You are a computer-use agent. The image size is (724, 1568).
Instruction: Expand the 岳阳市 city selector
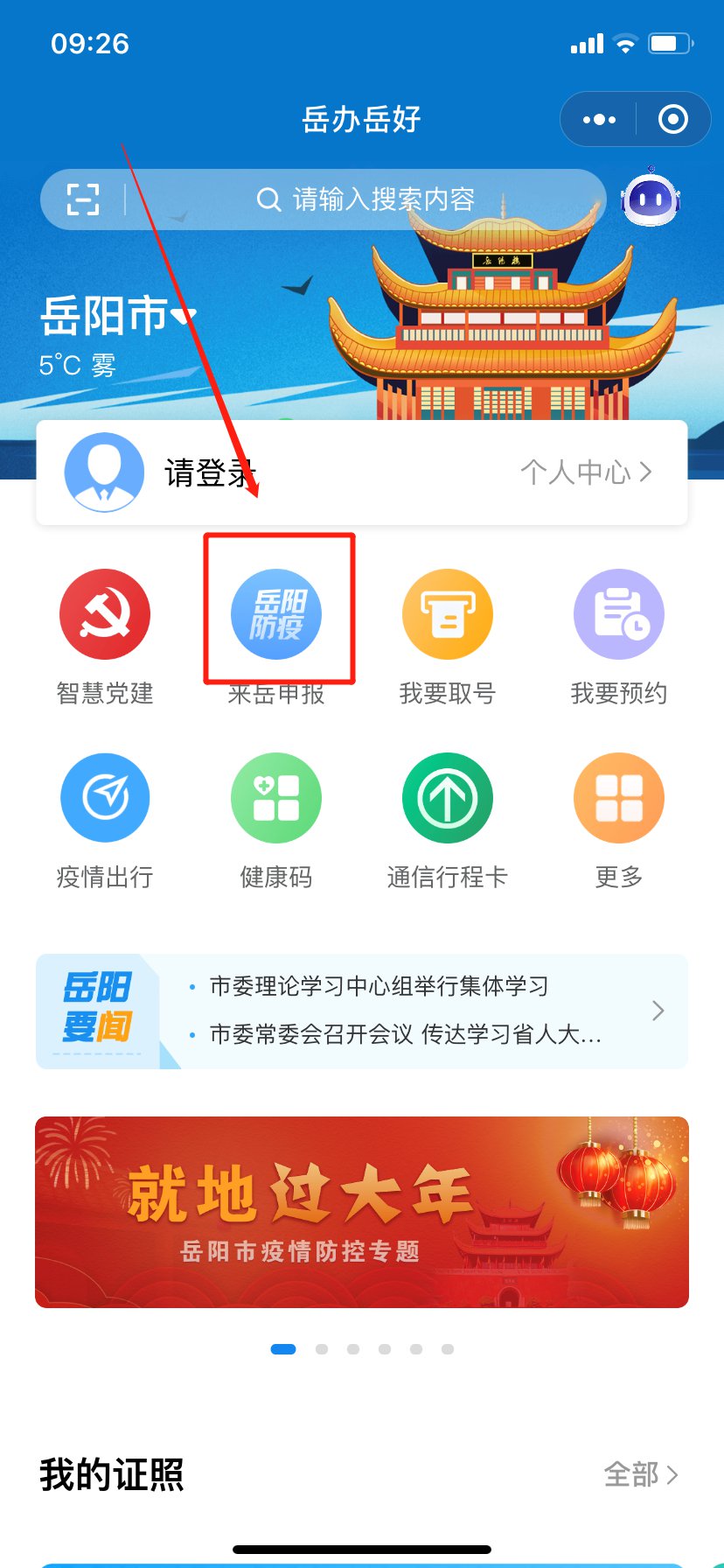click(118, 316)
